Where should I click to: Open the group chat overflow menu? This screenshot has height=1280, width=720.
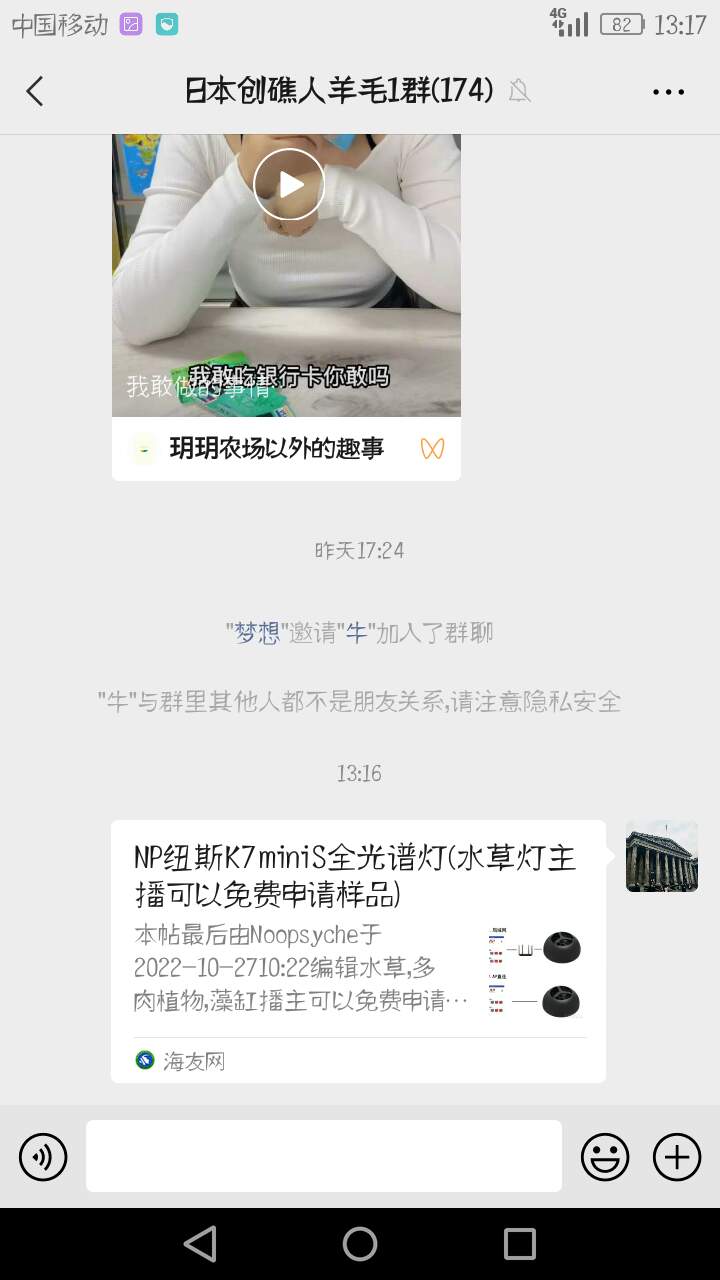668,92
